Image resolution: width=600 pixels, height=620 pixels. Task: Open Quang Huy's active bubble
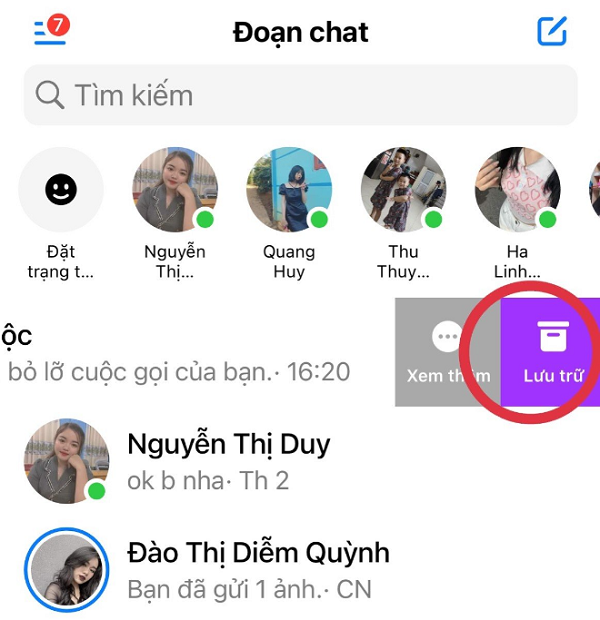click(x=289, y=190)
